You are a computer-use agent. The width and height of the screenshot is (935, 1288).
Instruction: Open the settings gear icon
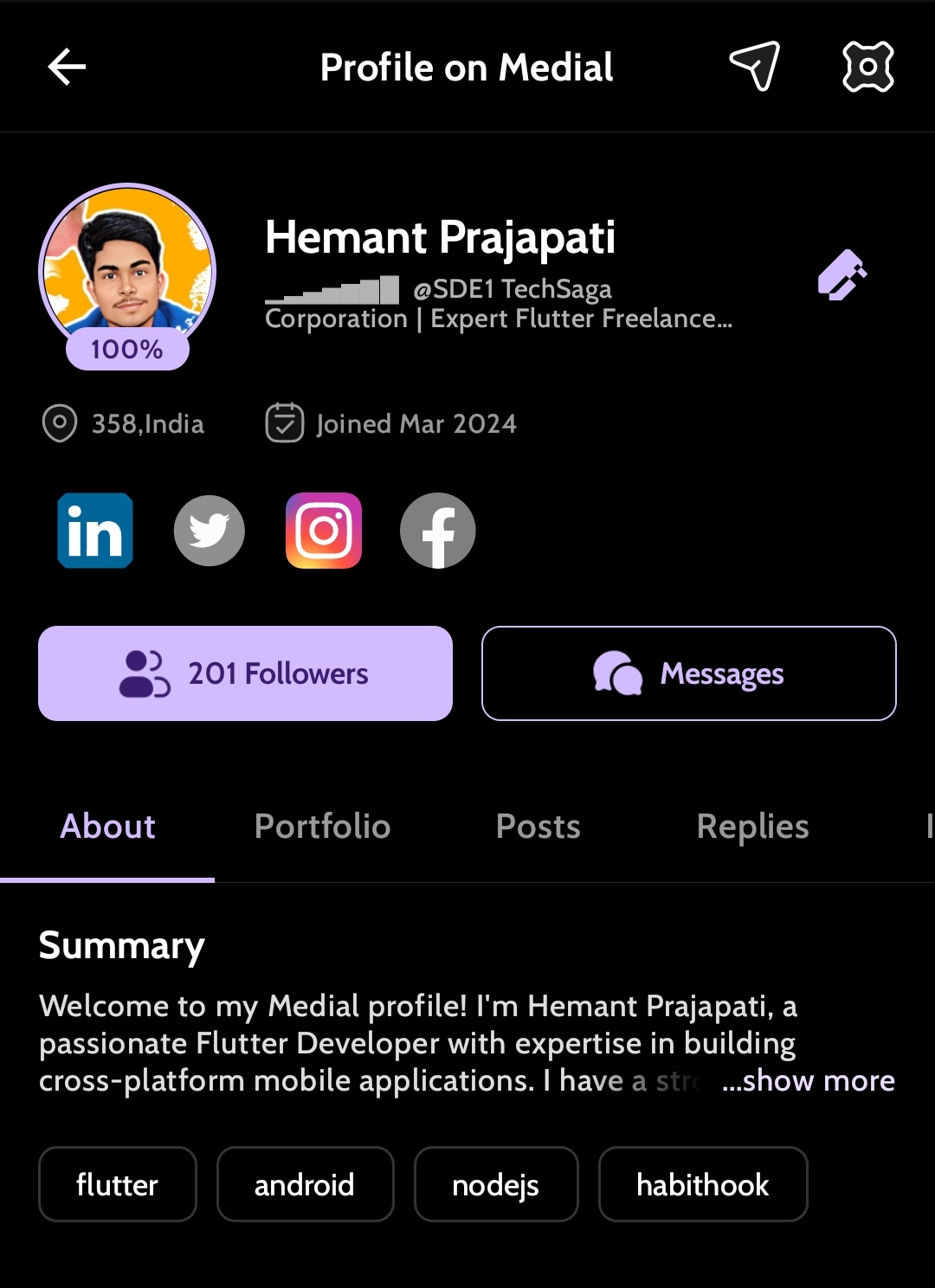coord(867,67)
